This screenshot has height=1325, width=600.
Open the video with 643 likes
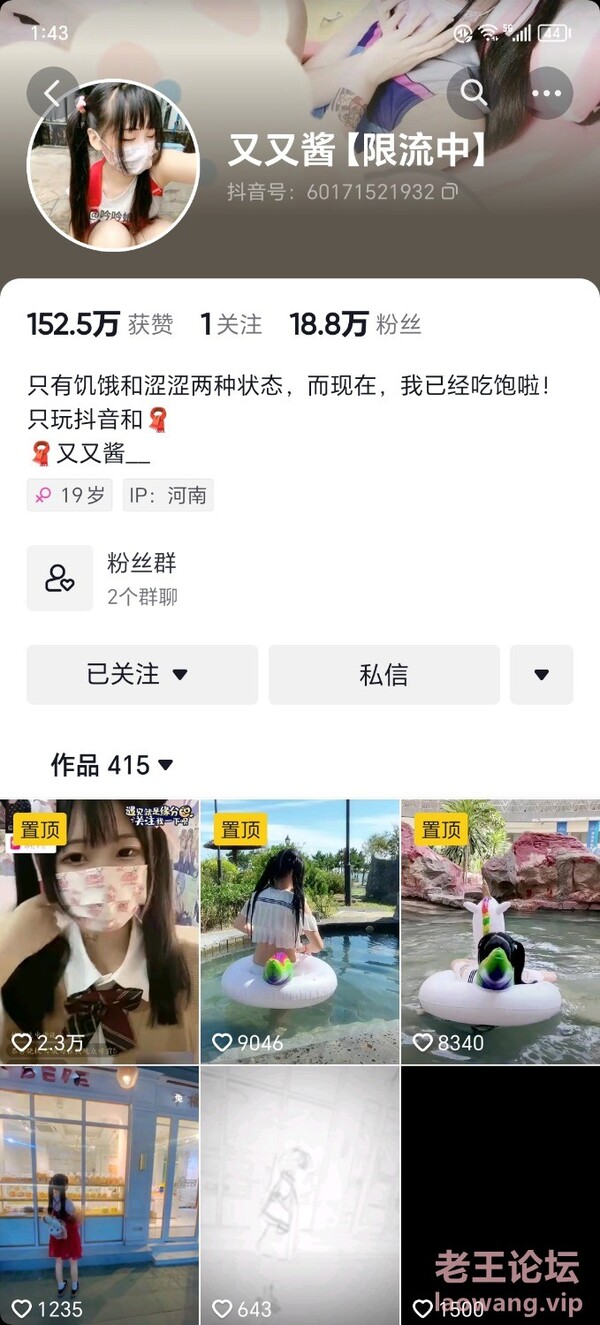tap(300, 1195)
